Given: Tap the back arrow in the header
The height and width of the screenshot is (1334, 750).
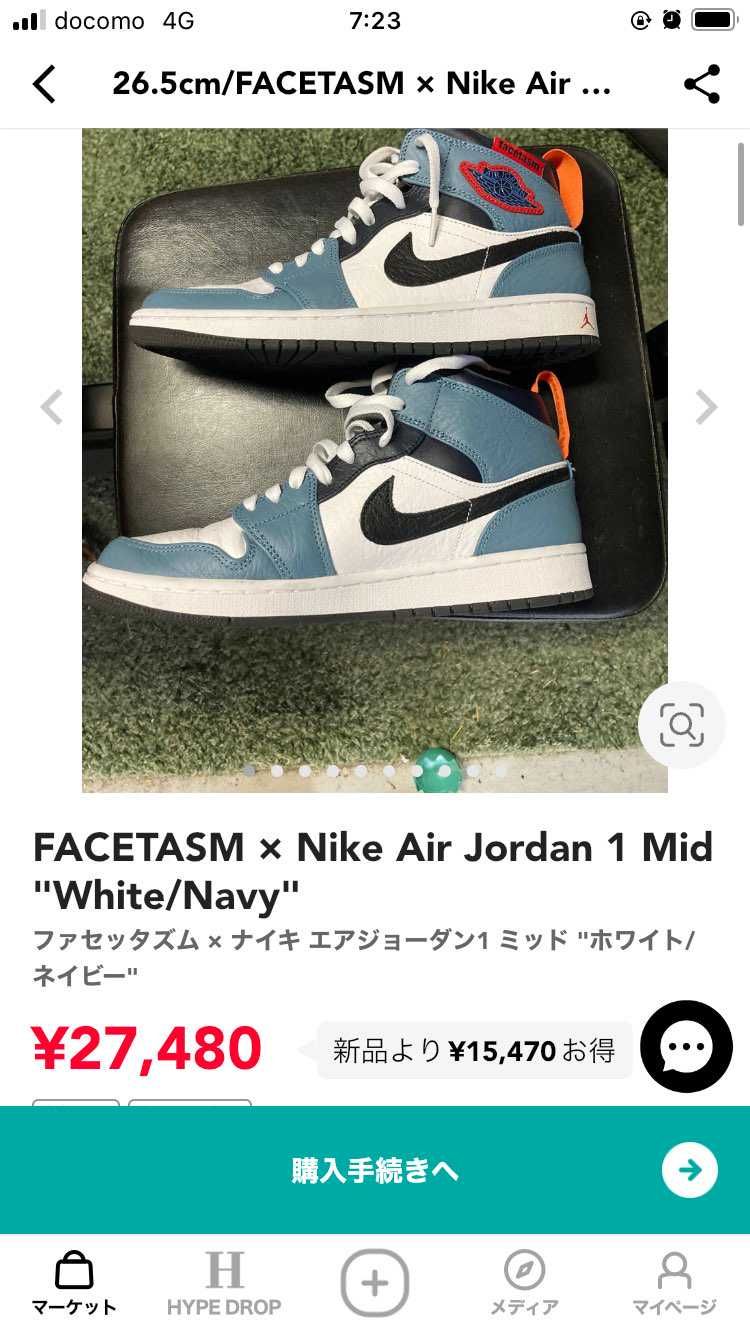Looking at the screenshot, I should 44,85.
